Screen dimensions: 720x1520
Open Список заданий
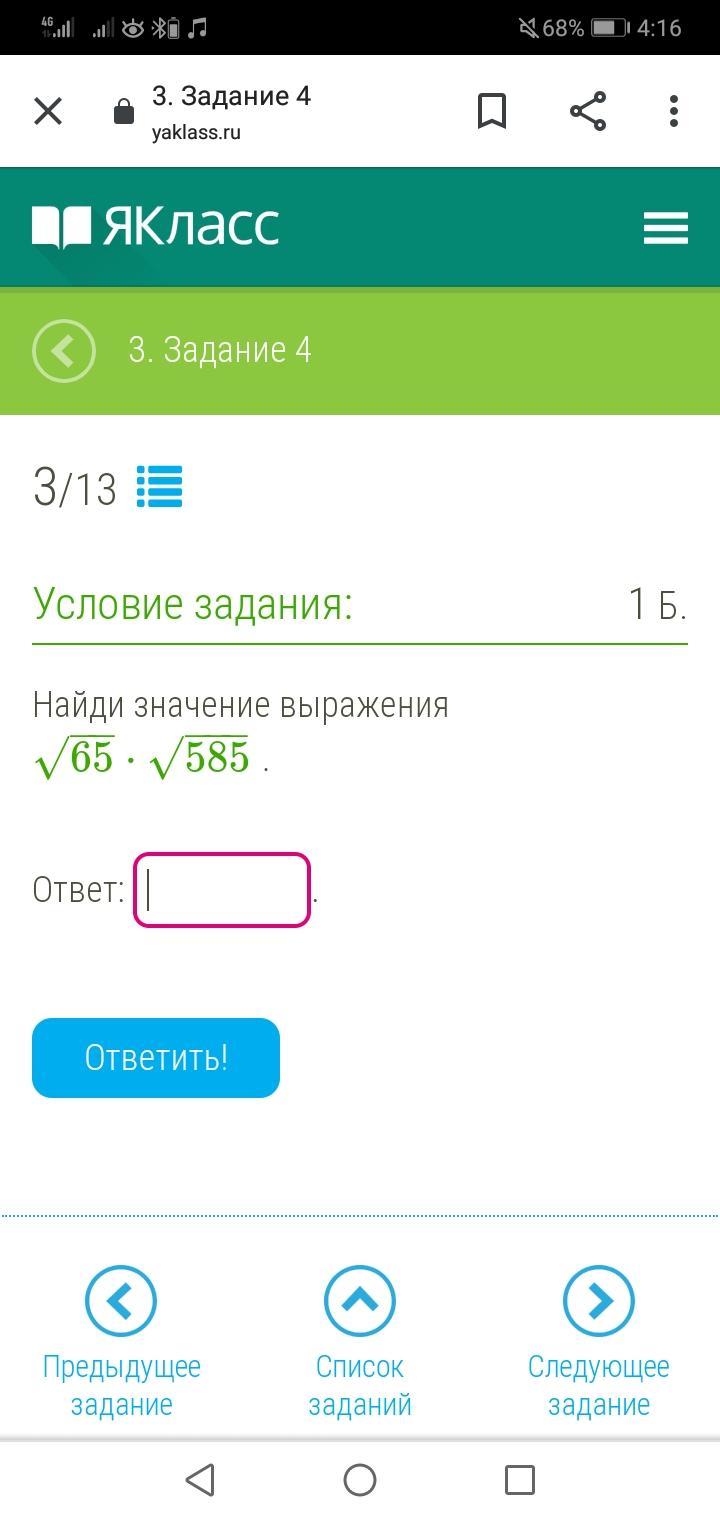click(360, 1342)
